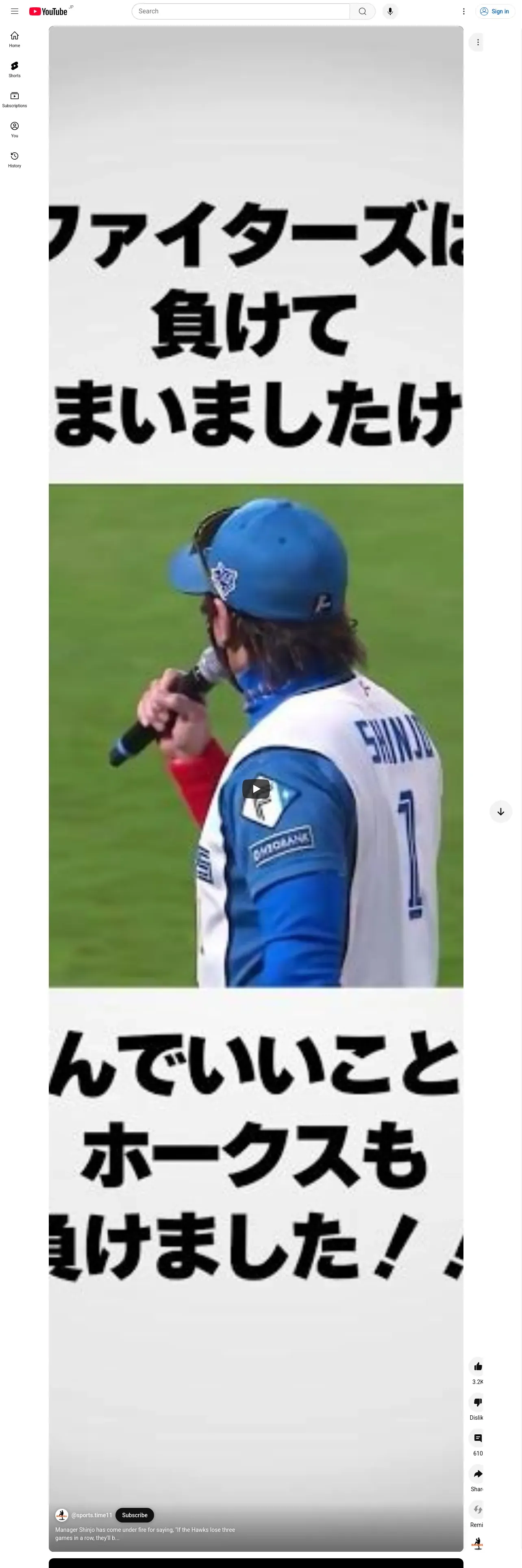Dislike this short
This screenshot has height=1568, width=522.
(478, 1402)
